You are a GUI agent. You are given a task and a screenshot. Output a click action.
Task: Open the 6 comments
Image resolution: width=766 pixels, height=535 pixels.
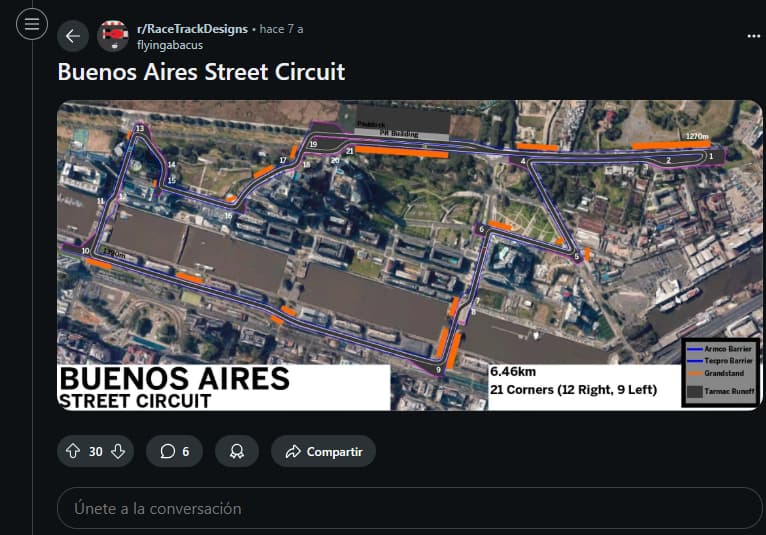(x=174, y=451)
